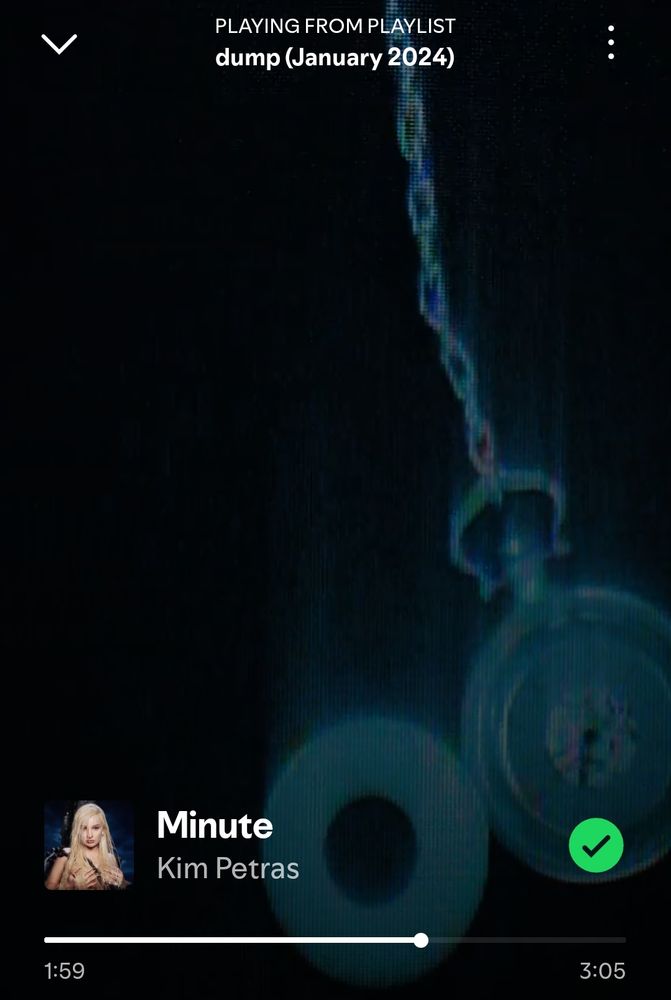
Task: Collapse the now playing view
Action: [x=59, y=44]
